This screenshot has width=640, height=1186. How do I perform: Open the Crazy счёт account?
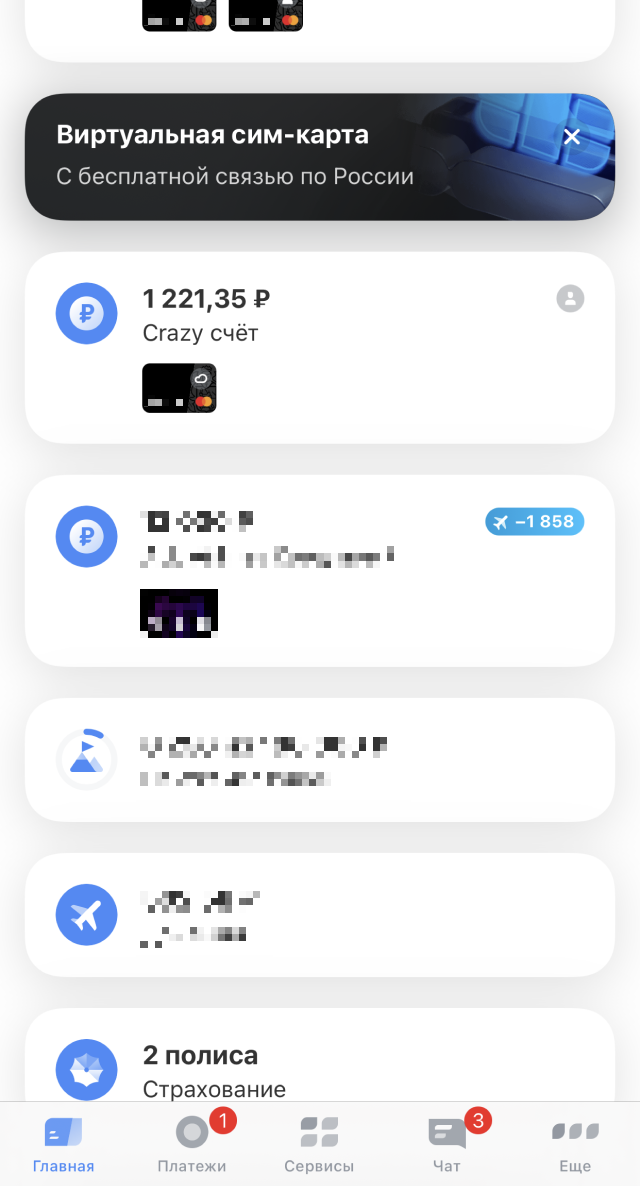coord(320,316)
